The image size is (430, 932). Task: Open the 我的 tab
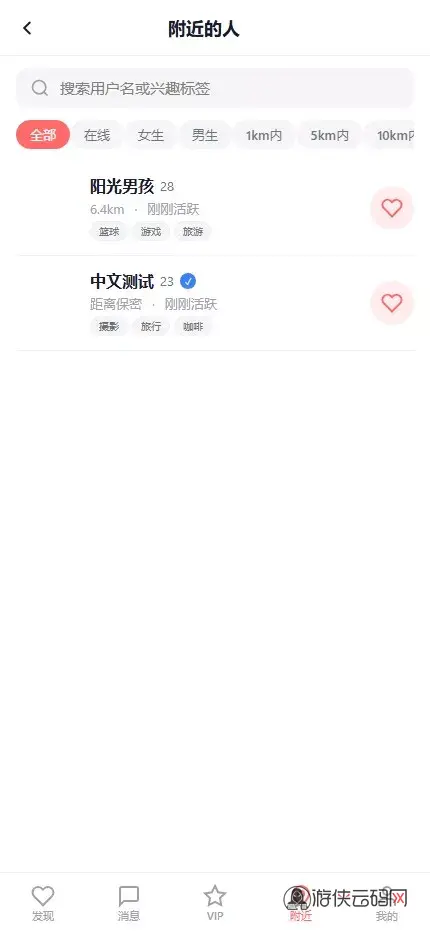click(387, 902)
